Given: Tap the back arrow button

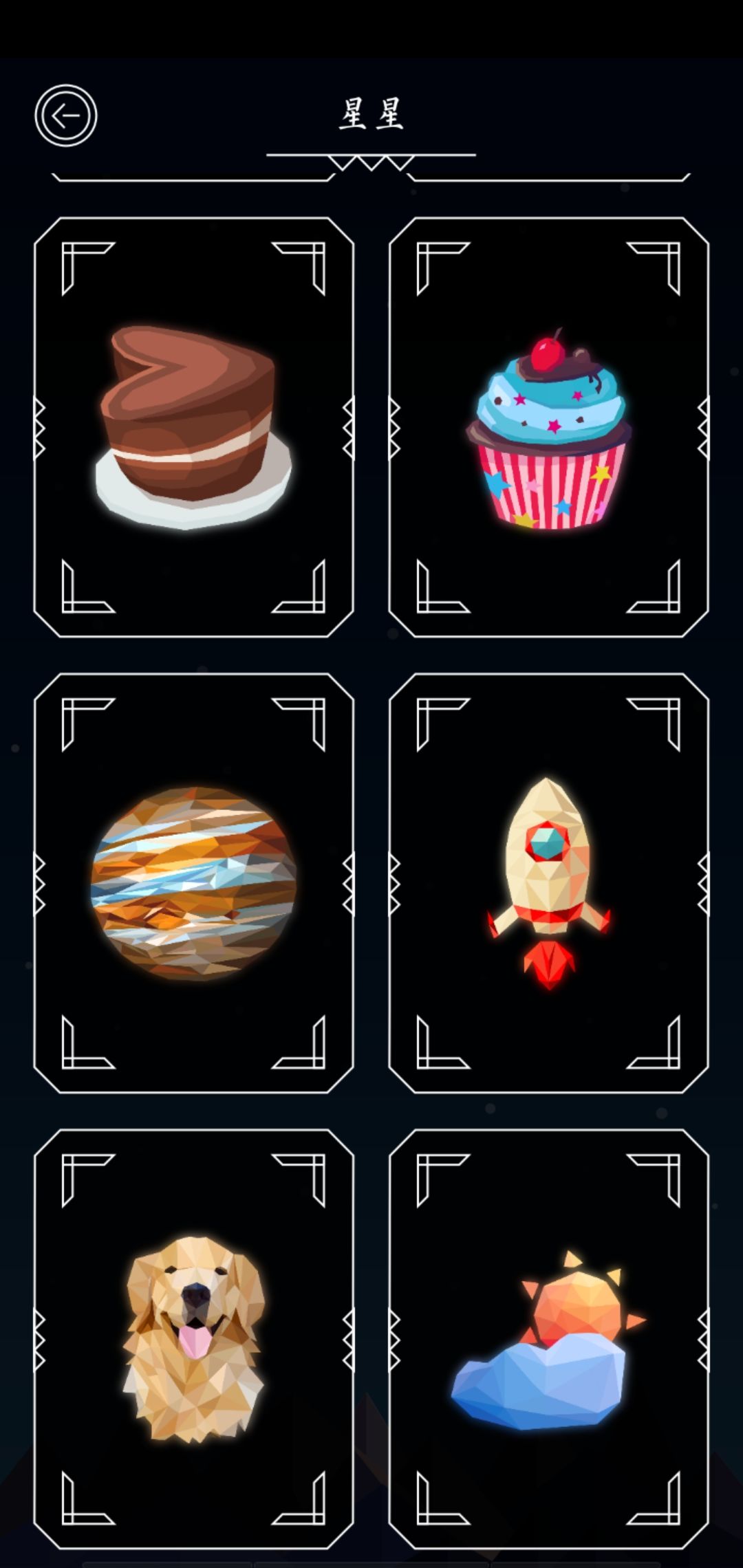Looking at the screenshot, I should [66, 114].
